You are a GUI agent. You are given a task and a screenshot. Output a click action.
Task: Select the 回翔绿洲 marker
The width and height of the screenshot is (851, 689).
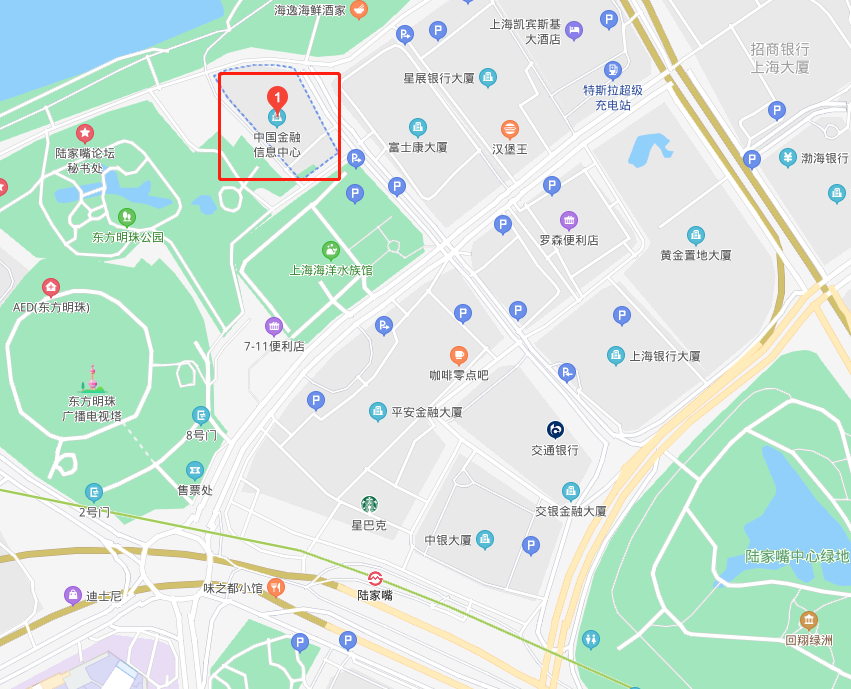click(809, 620)
